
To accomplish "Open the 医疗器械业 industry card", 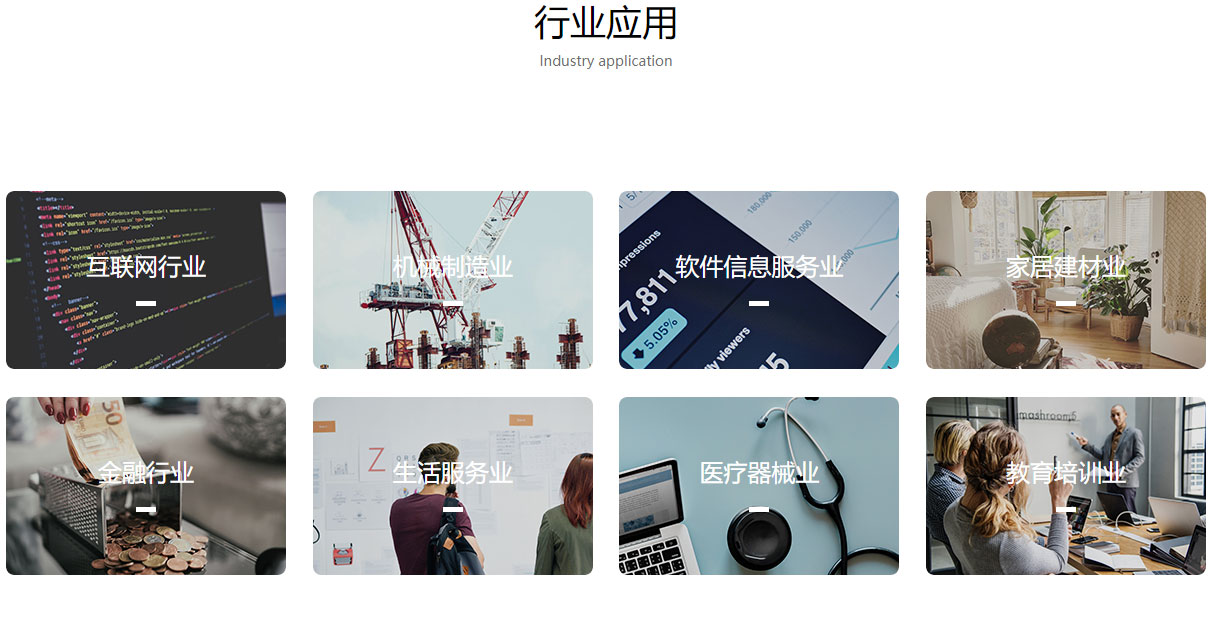I will [x=758, y=485].
